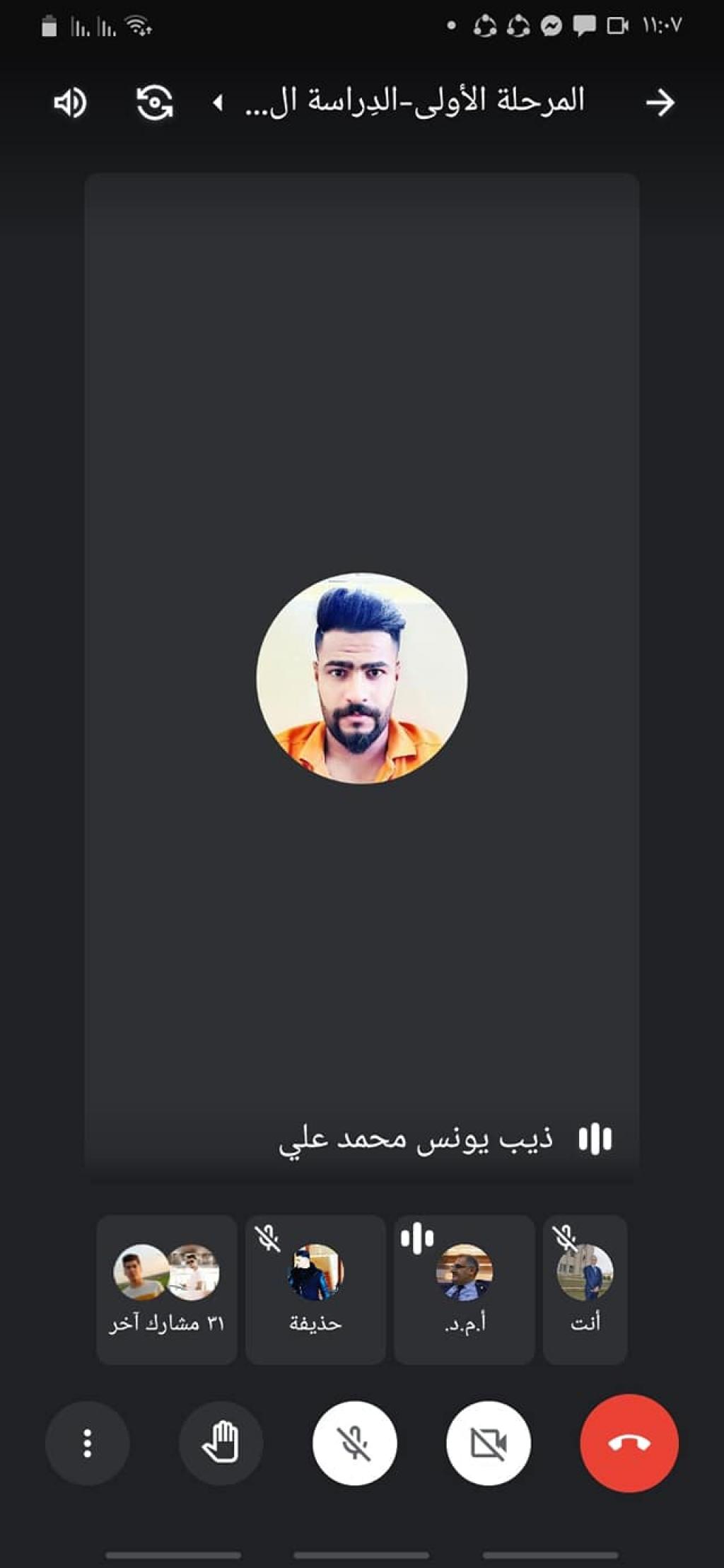View the ٣١ مشارك آخر participants tile

pos(167,1289)
